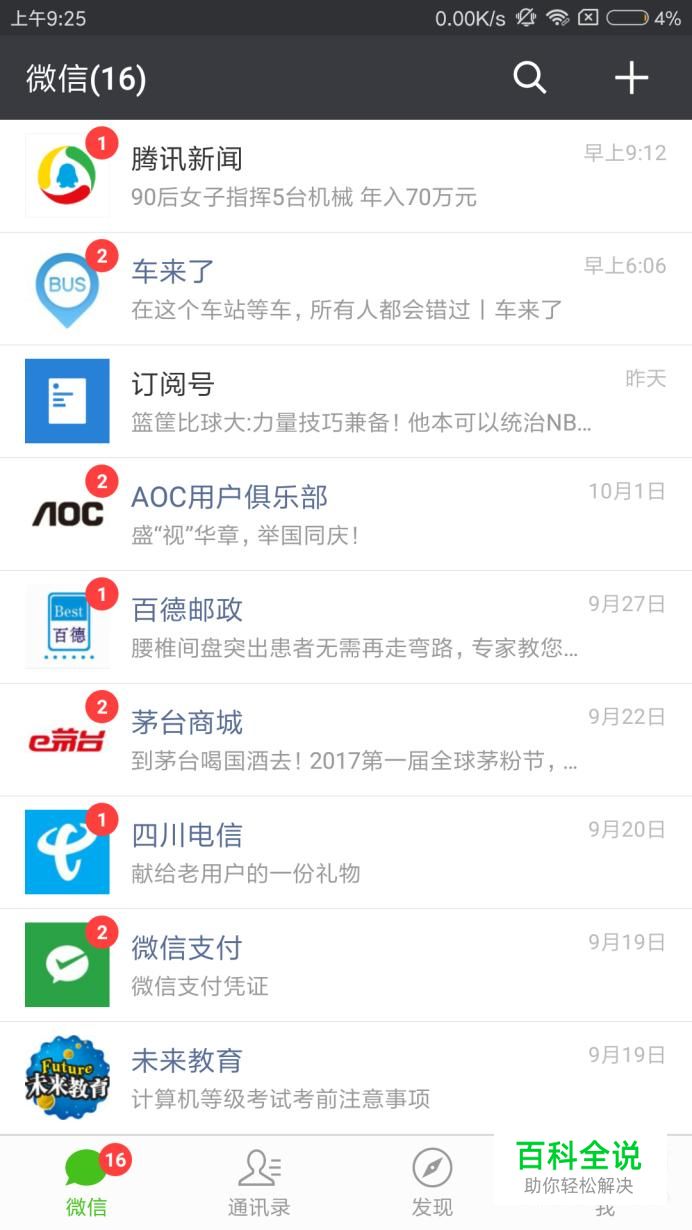
Task: Open the 四川电信 message thread
Action: point(346,853)
